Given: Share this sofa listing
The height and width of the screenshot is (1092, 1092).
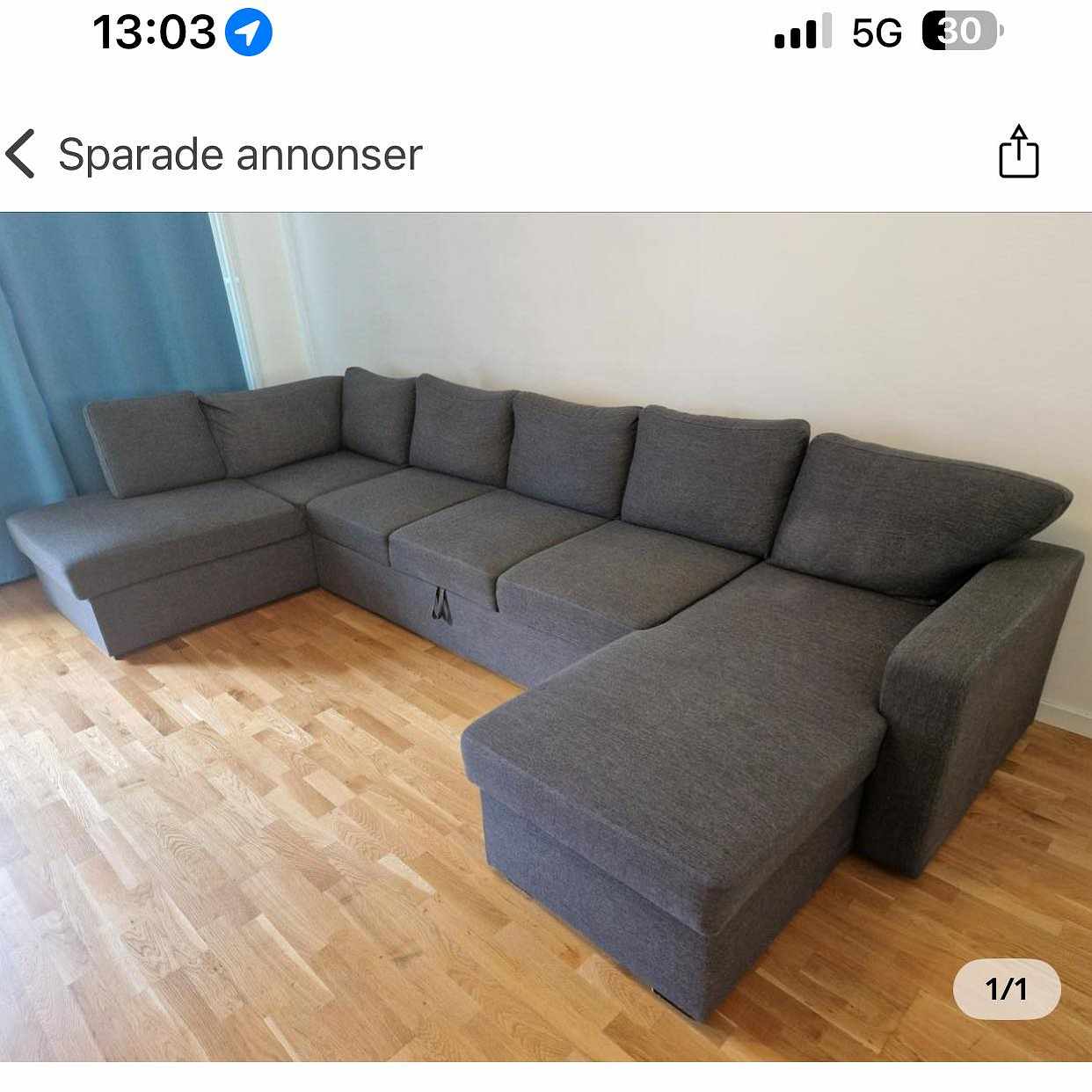Looking at the screenshot, I should click(x=1018, y=153).
